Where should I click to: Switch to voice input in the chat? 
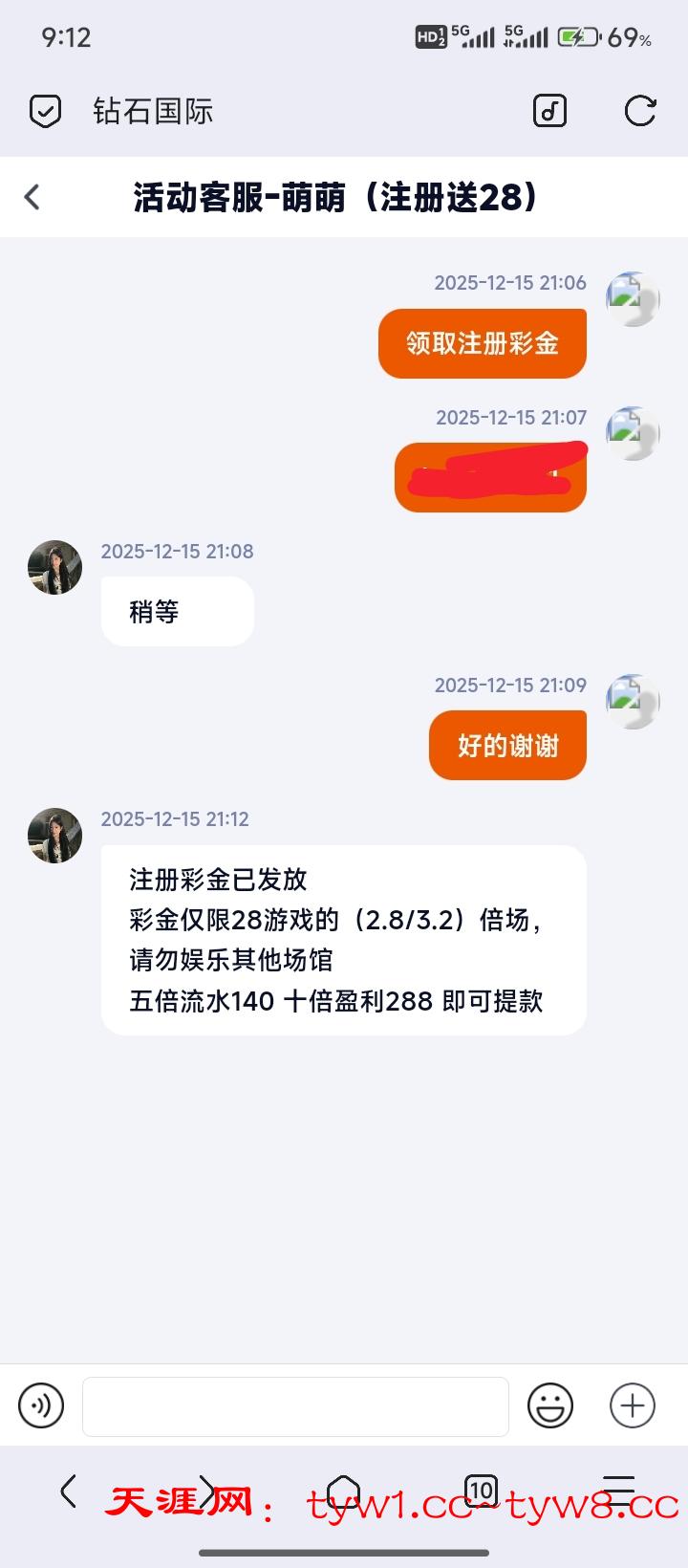point(41,1406)
